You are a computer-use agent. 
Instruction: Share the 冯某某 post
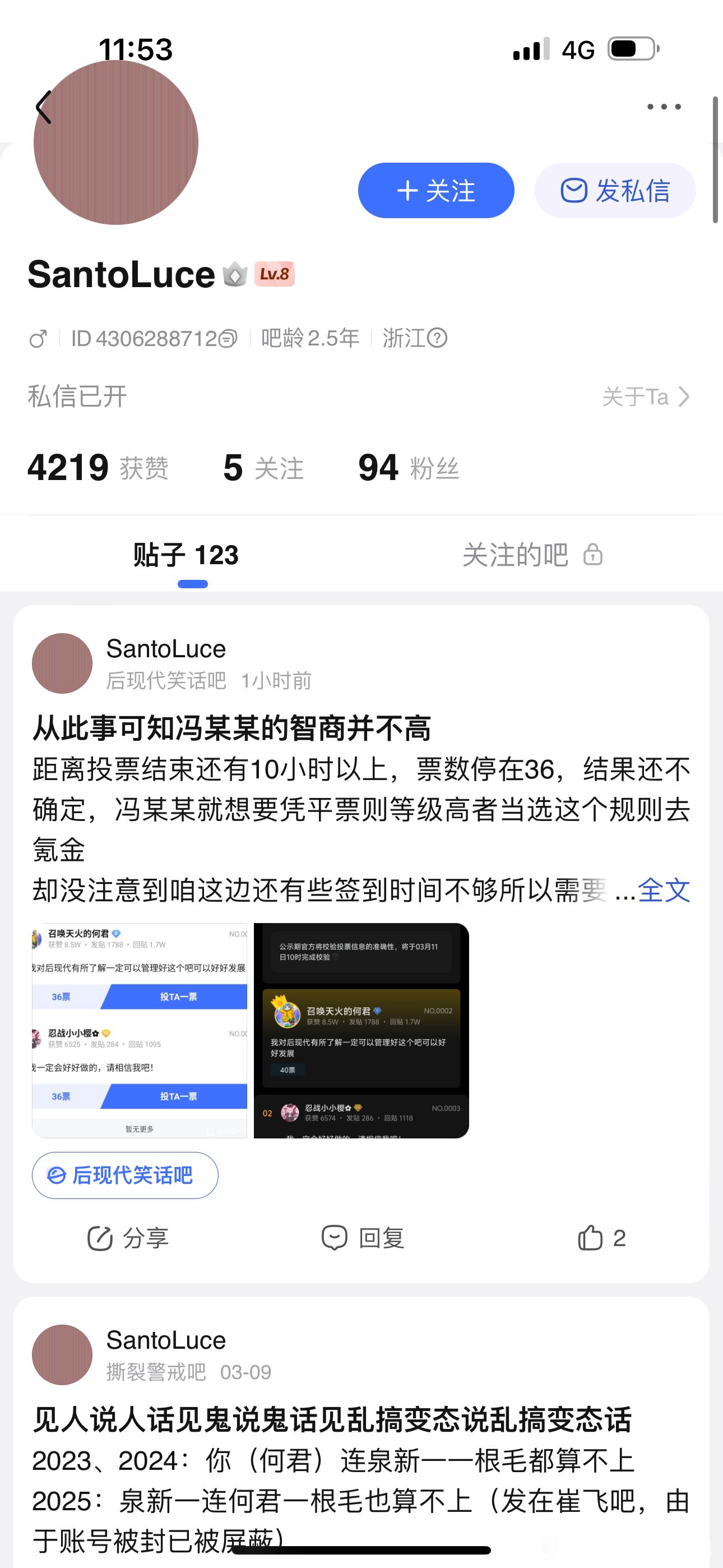tap(128, 1238)
